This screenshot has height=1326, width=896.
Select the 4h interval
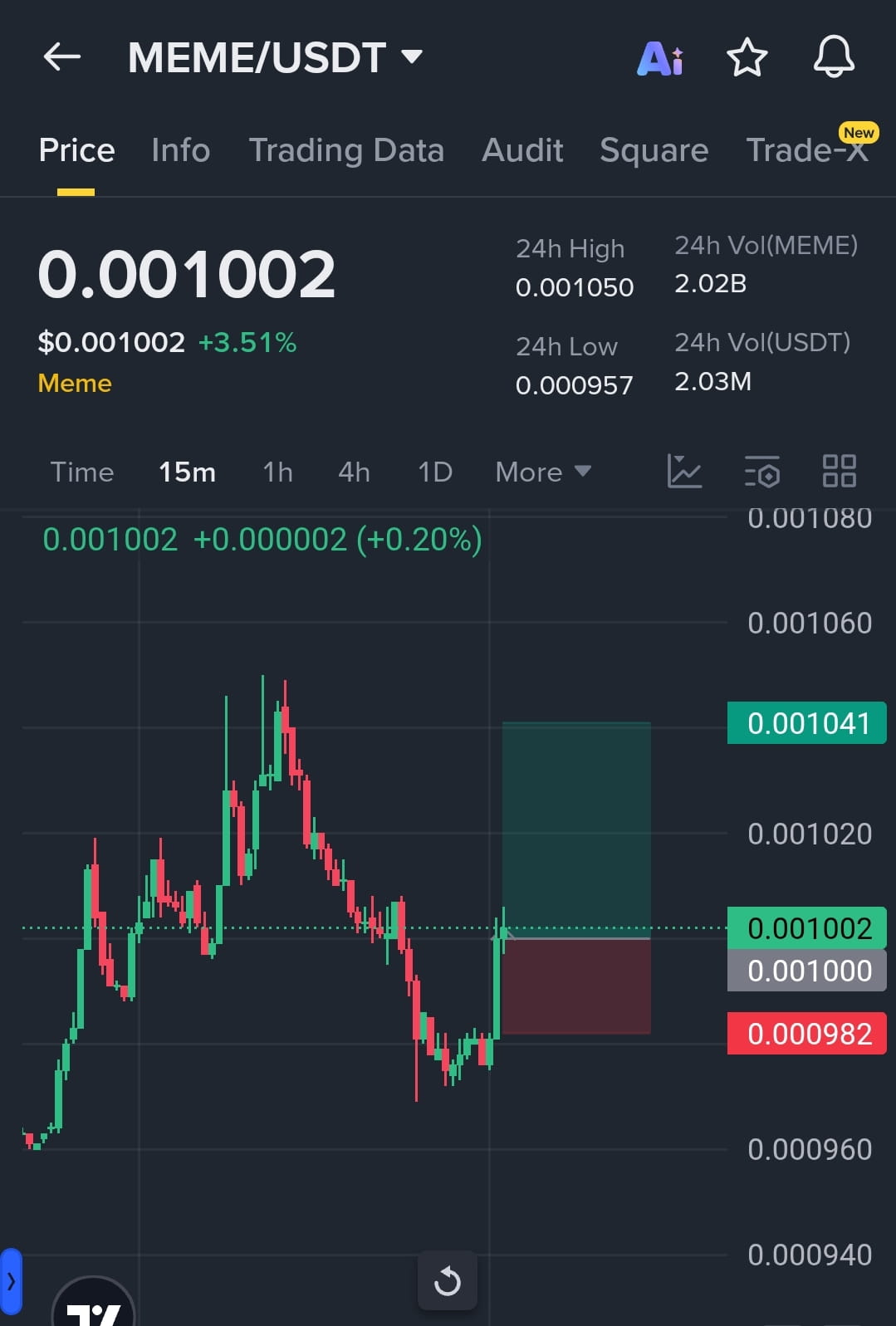click(x=354, y=472)
